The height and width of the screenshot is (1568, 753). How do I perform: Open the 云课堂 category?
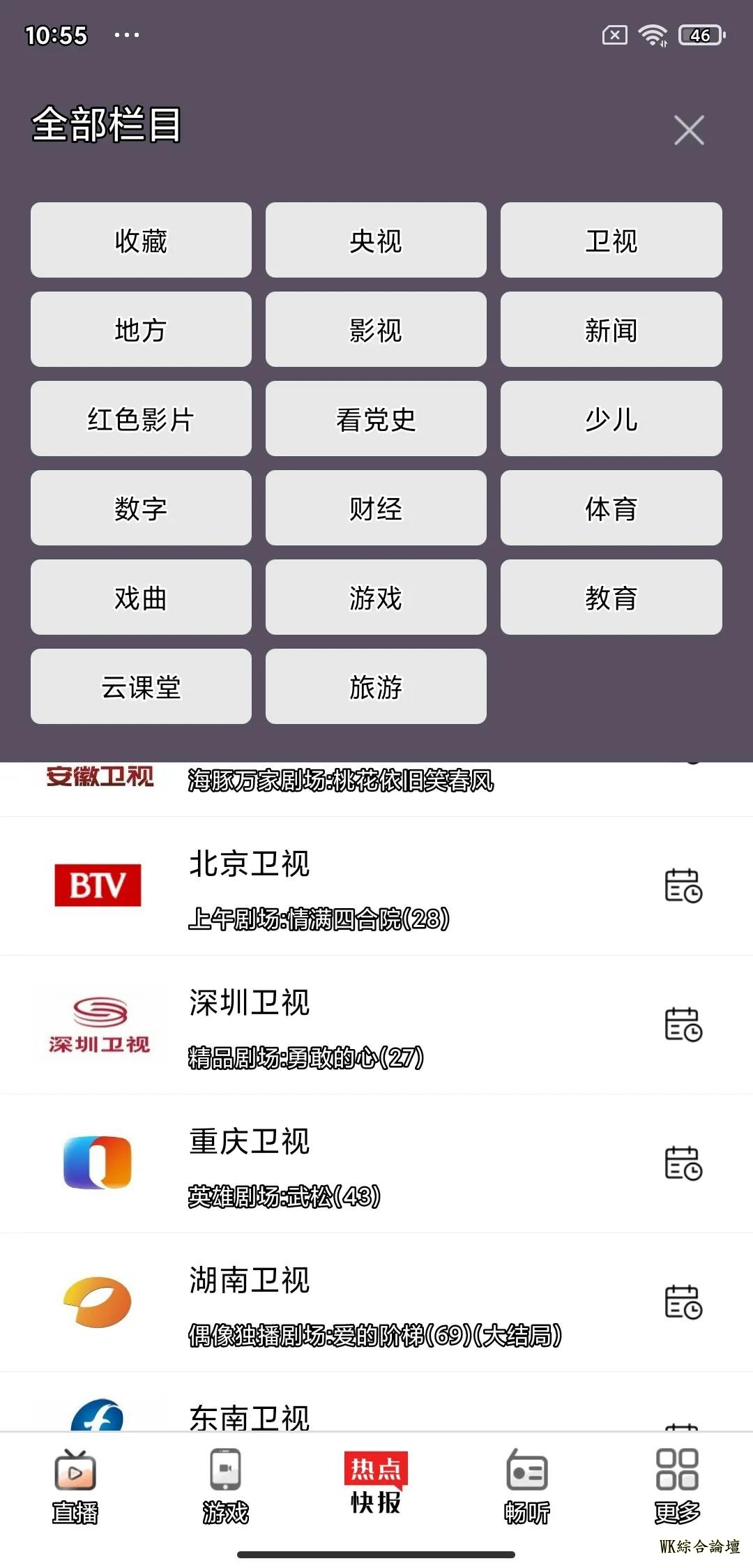pyautogui.click(x=141, y=687)
